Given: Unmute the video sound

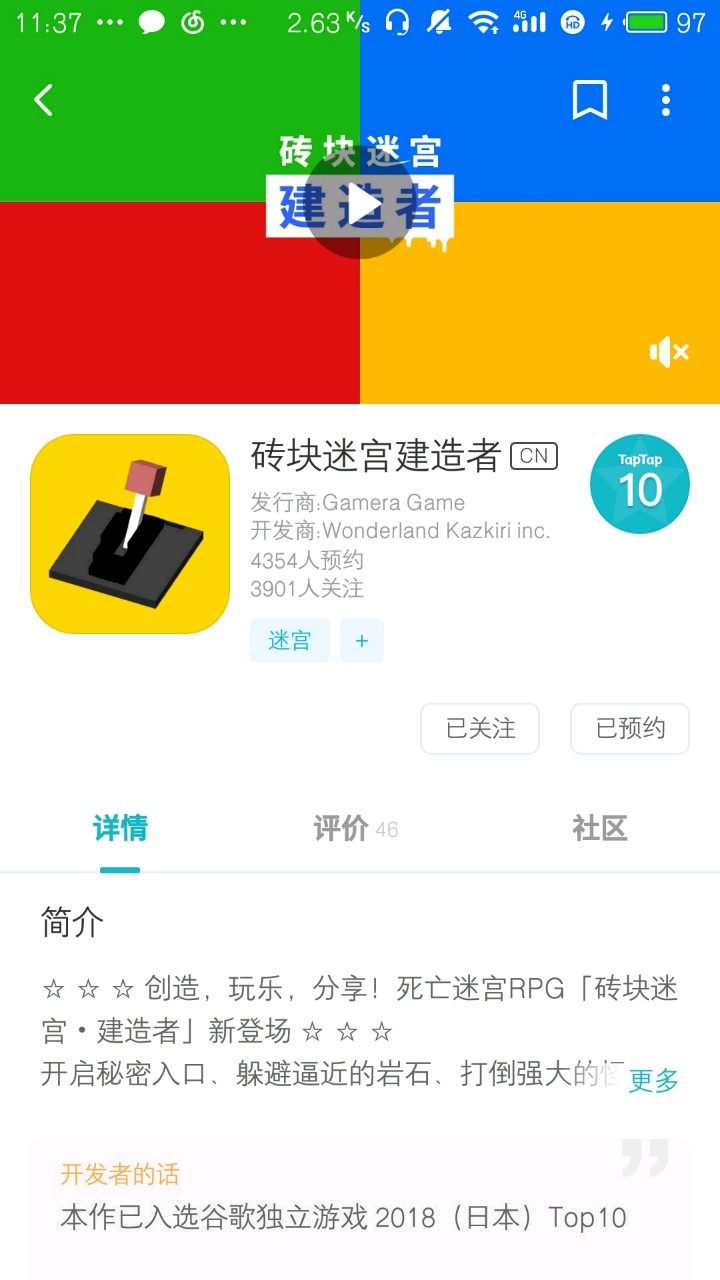Looking at the screenshot, I should tap(668, 352).
